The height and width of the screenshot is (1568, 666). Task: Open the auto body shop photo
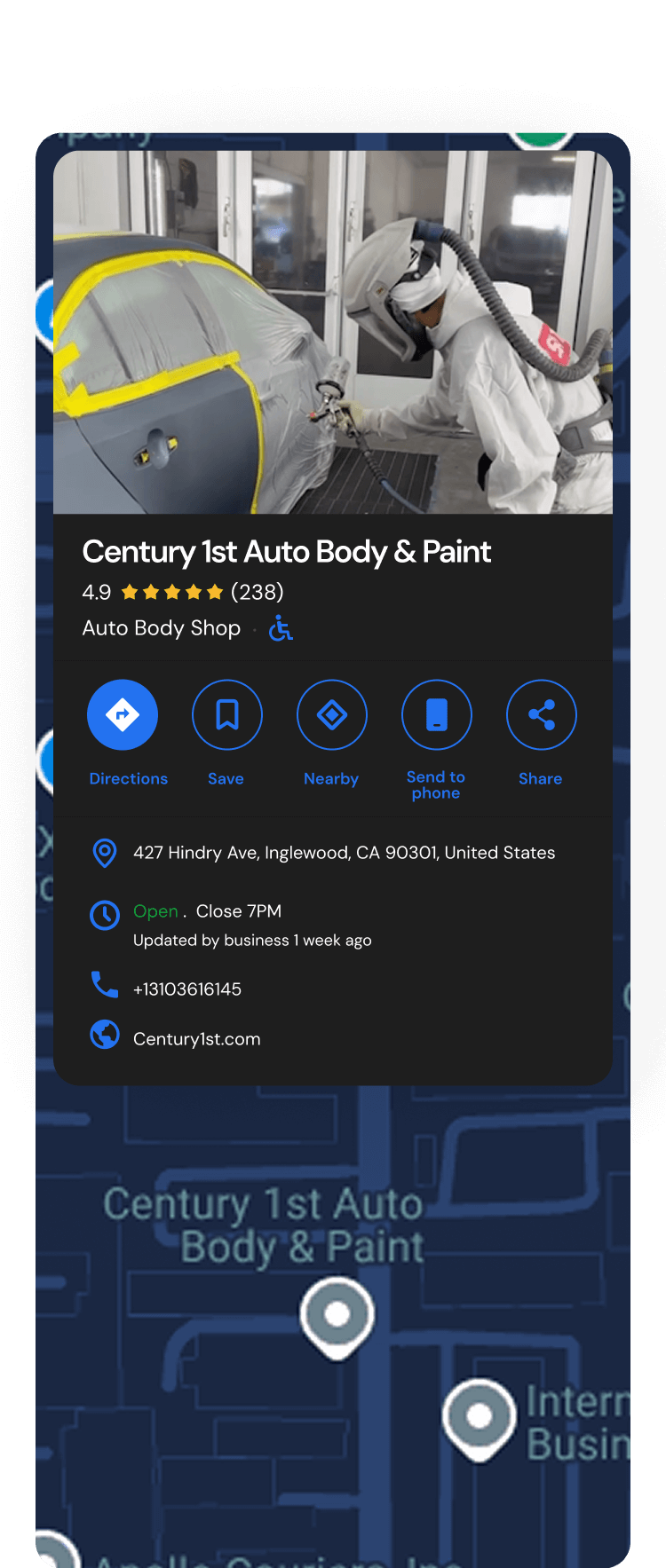(333, 332)
